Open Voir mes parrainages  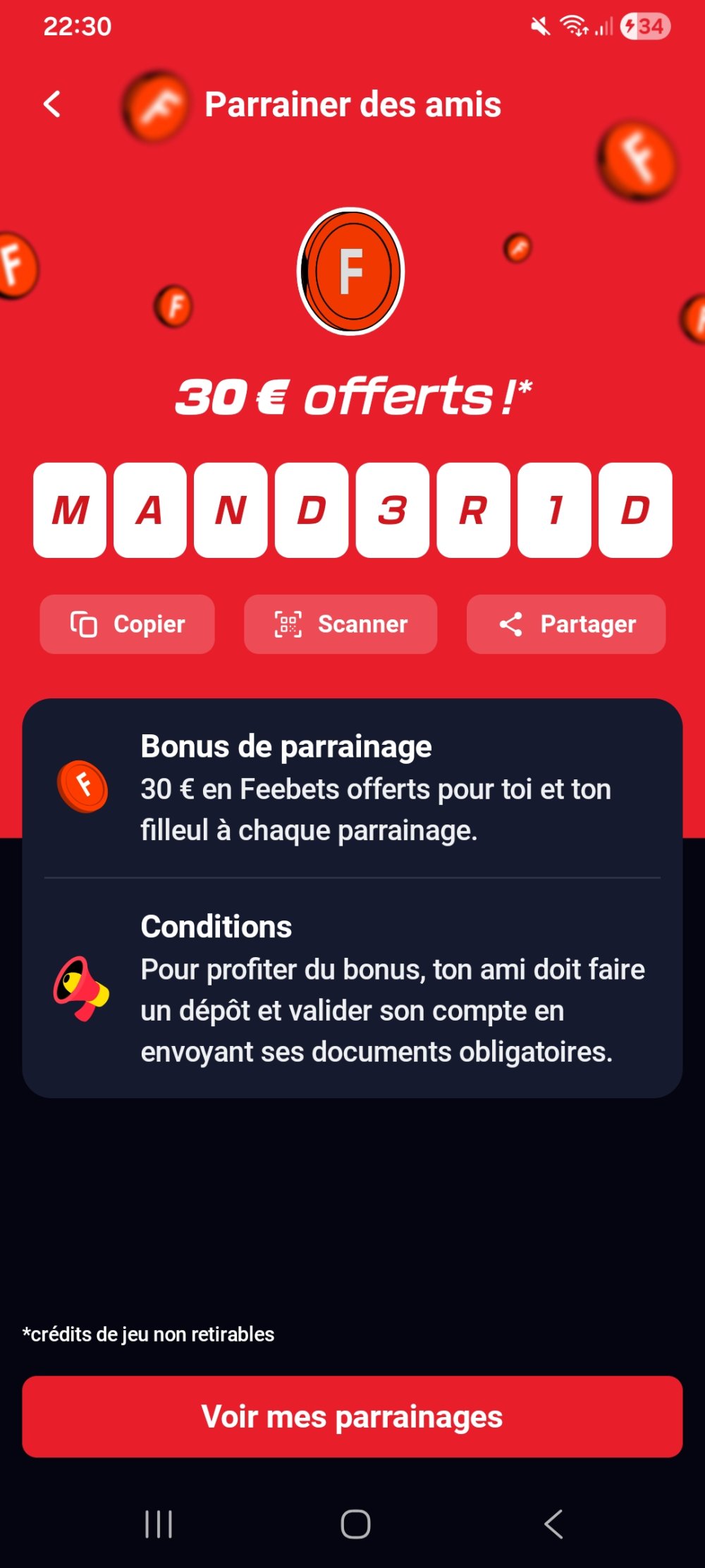352,1416
